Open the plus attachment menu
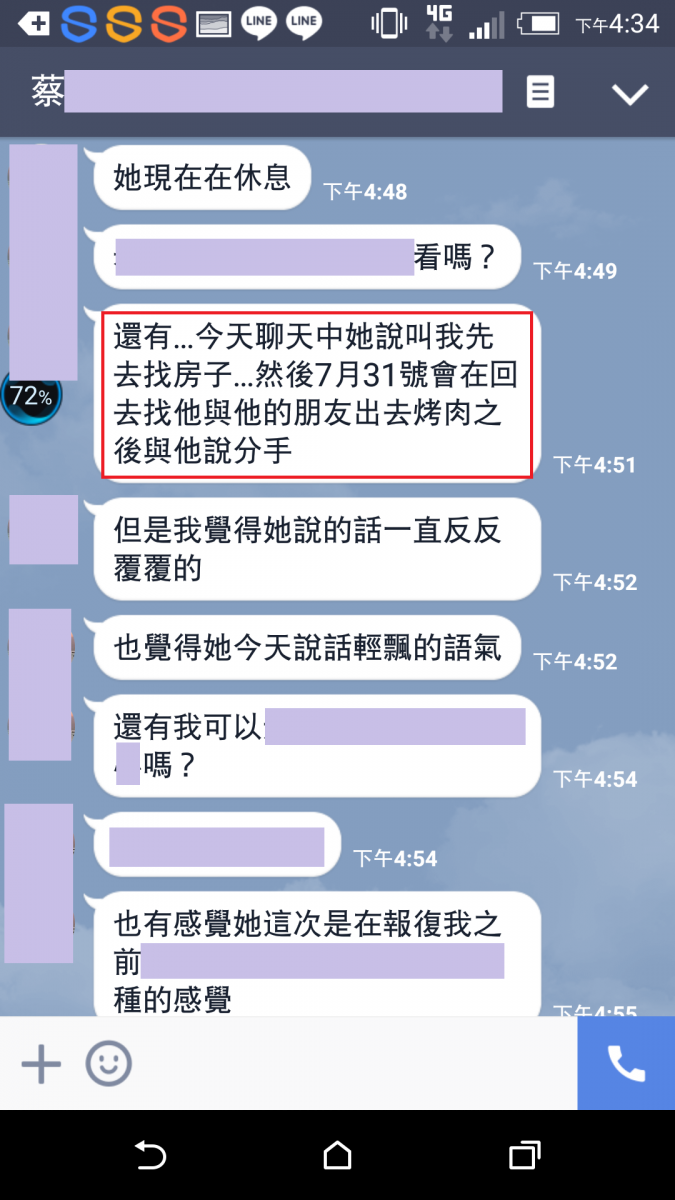 [x=41, y=1064]
